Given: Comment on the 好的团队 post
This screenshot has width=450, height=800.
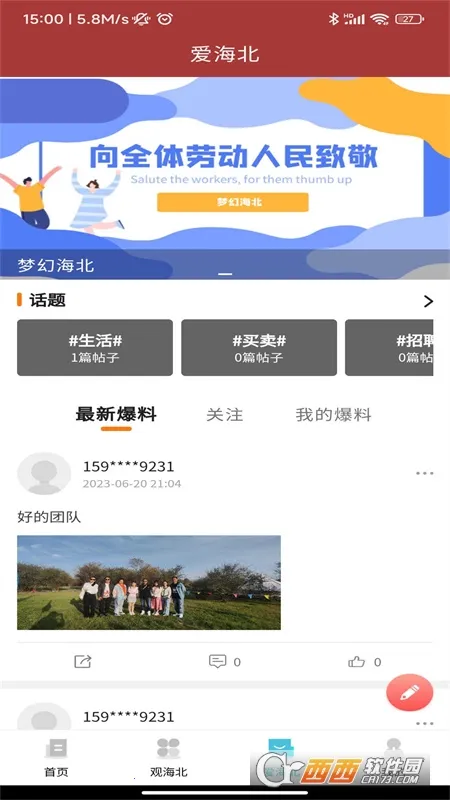Looking at the screenshot, I should tap(224, 662).
